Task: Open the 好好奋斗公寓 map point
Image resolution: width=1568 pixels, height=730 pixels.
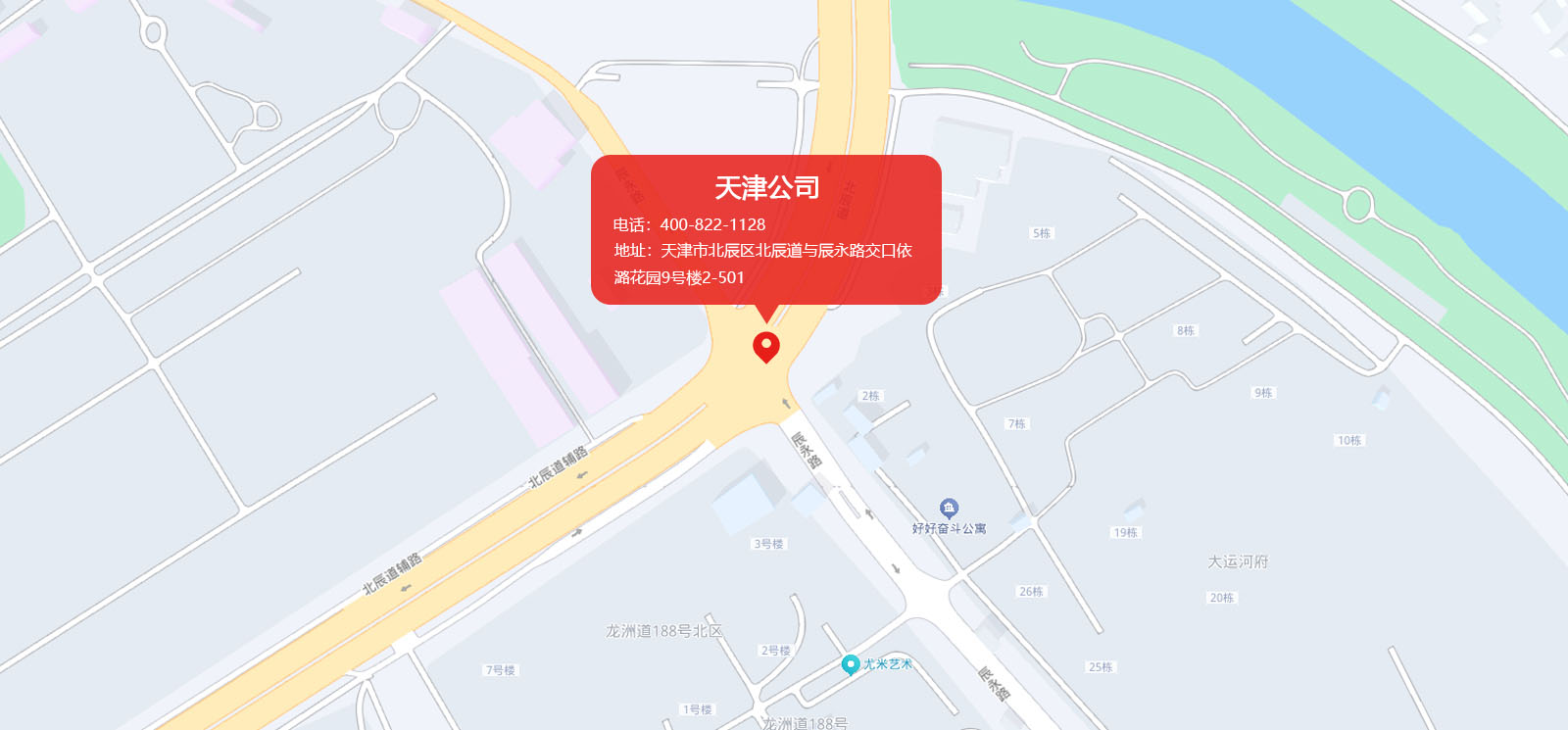Action: (x=949, y=509)
